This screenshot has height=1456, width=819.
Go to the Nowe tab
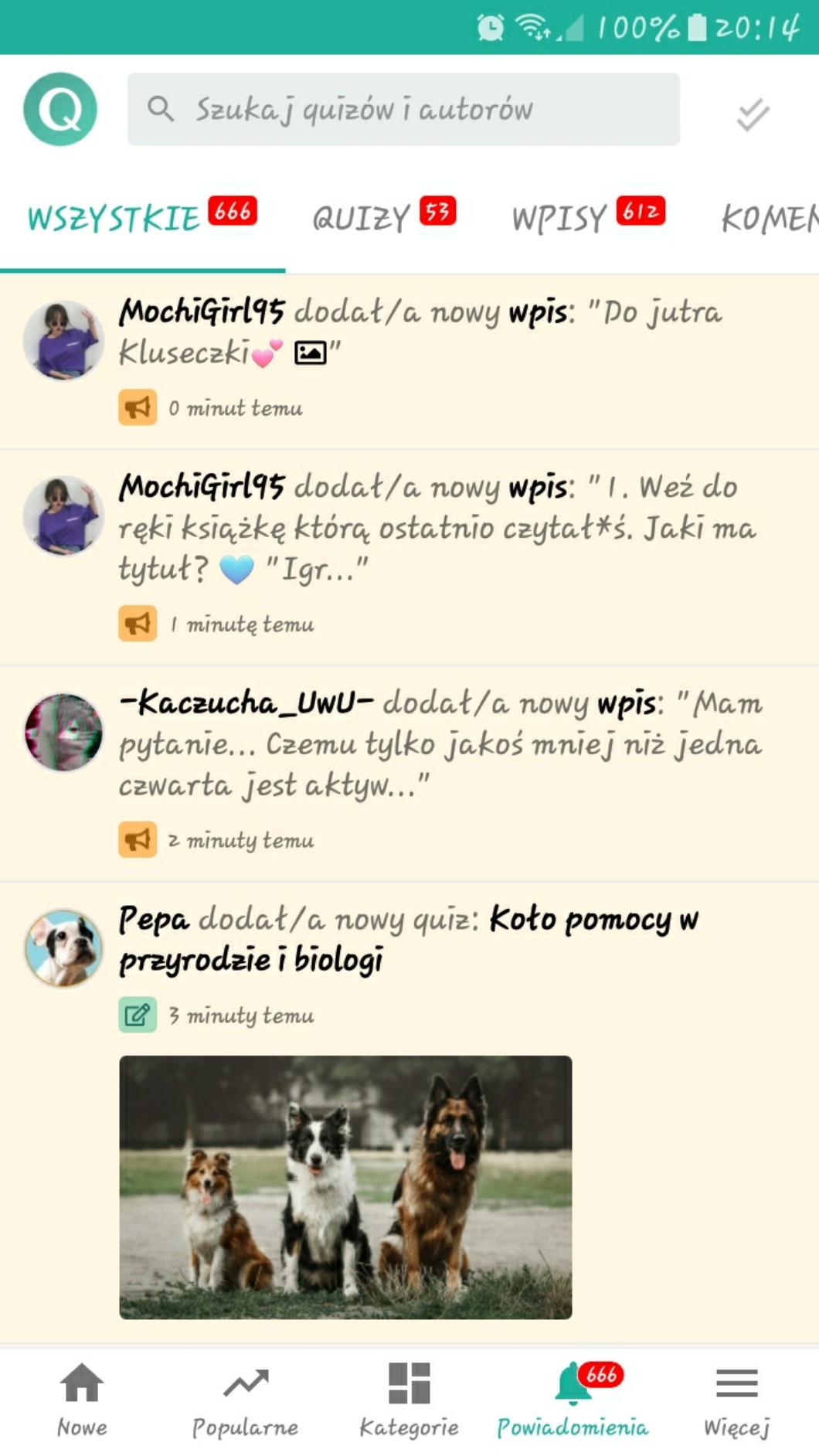pos(82,1400)
